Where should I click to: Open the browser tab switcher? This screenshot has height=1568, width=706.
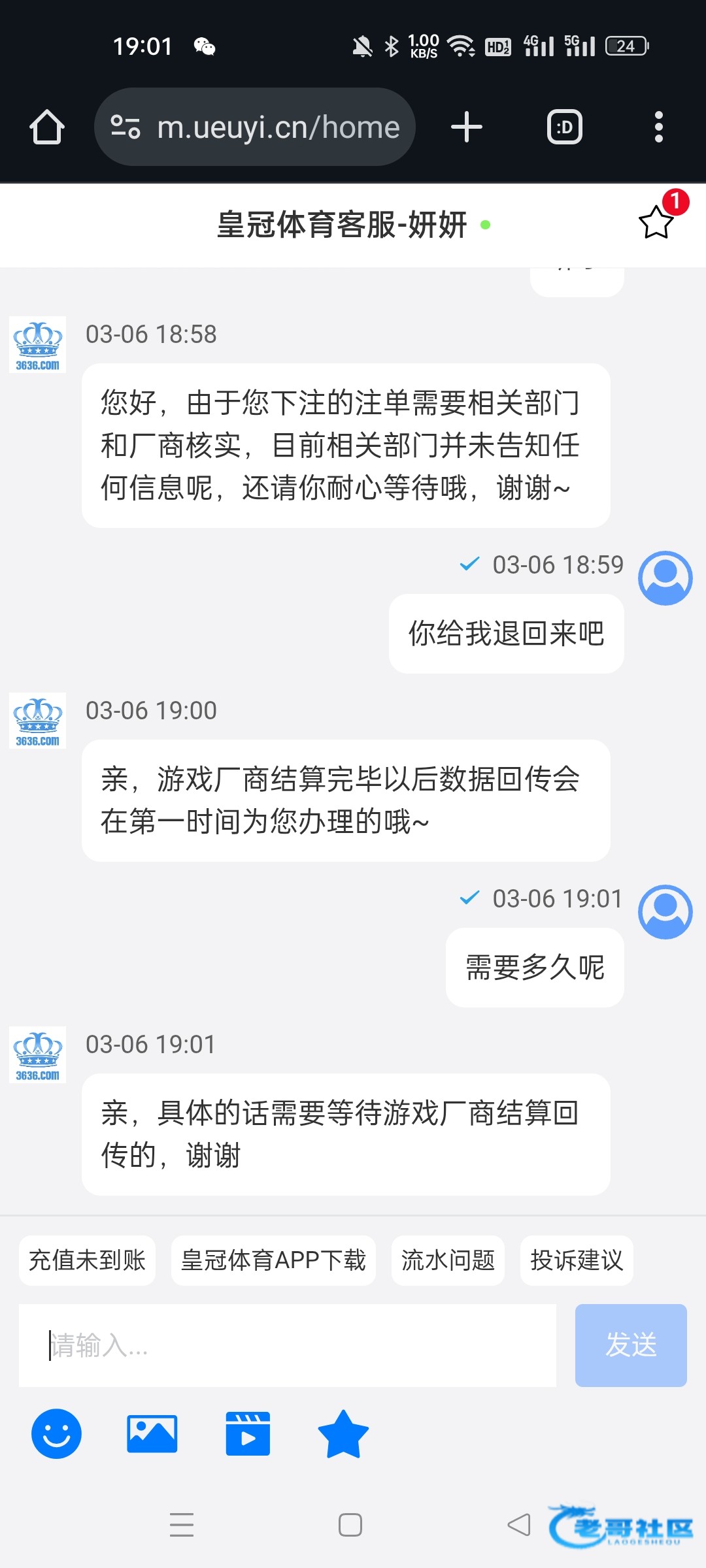point(564,127)
